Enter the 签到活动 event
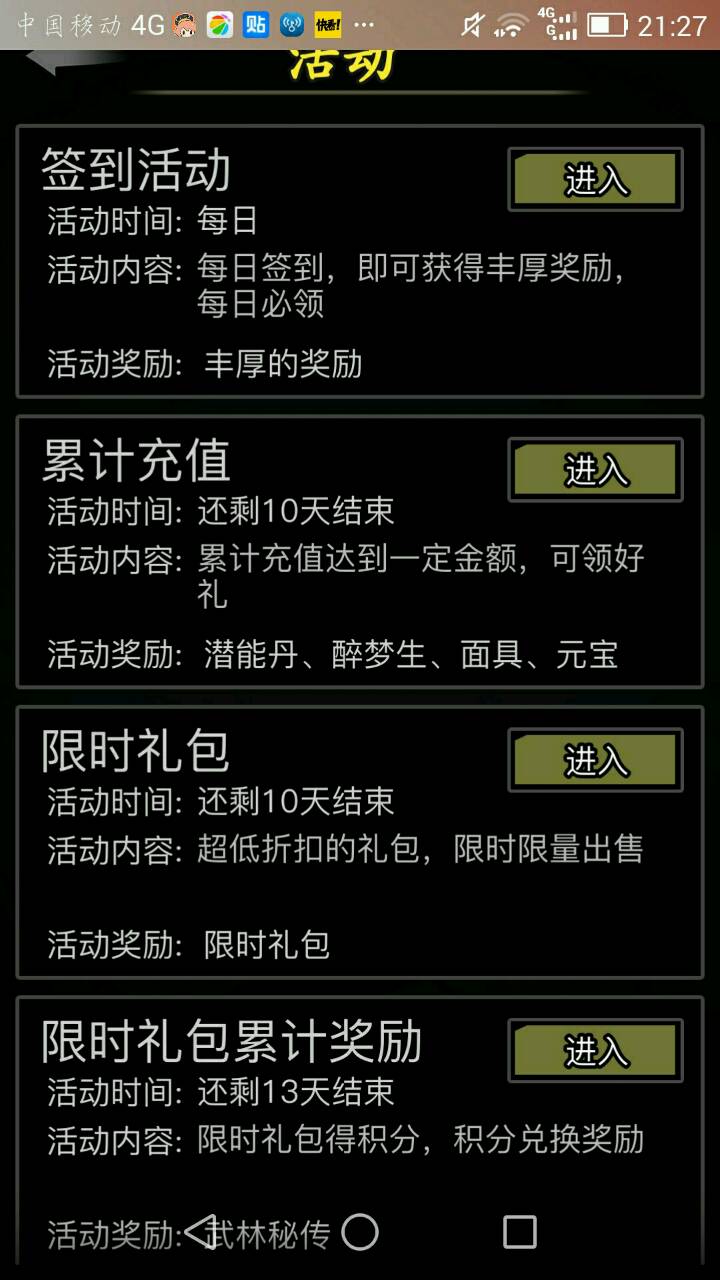 point(595,180)
